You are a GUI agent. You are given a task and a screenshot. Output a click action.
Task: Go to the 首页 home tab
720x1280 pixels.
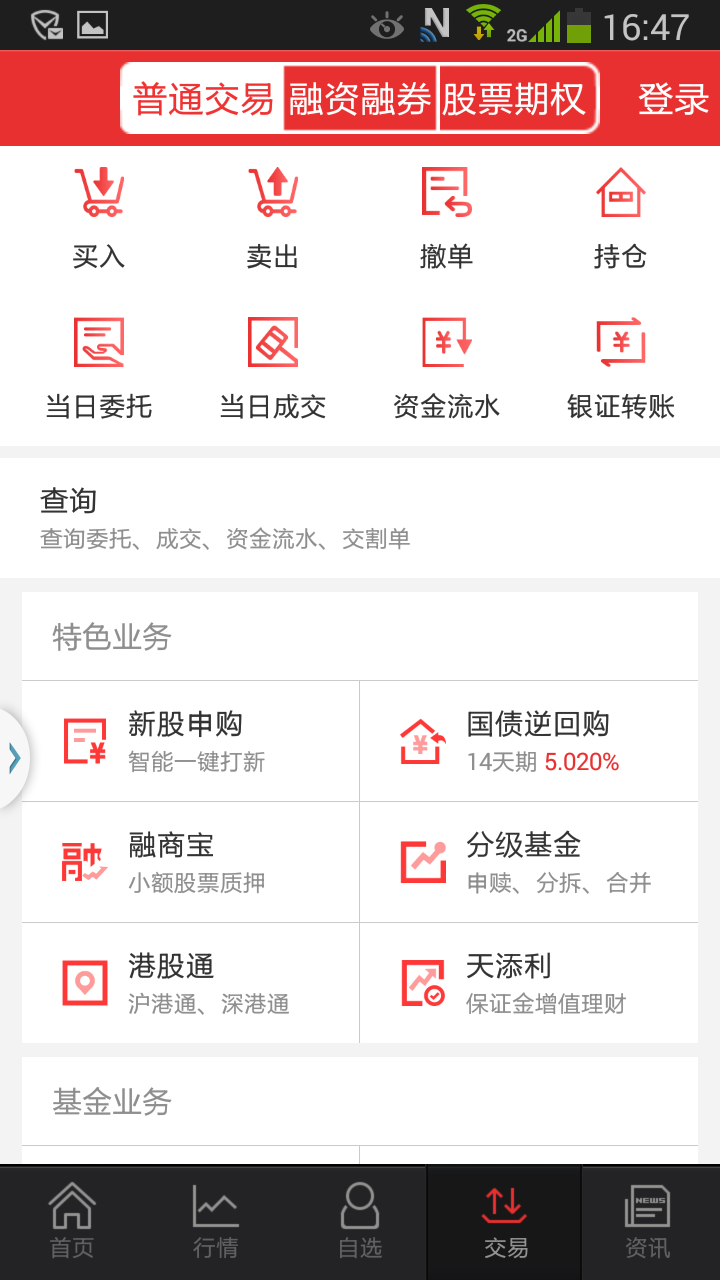point(72,1222)
